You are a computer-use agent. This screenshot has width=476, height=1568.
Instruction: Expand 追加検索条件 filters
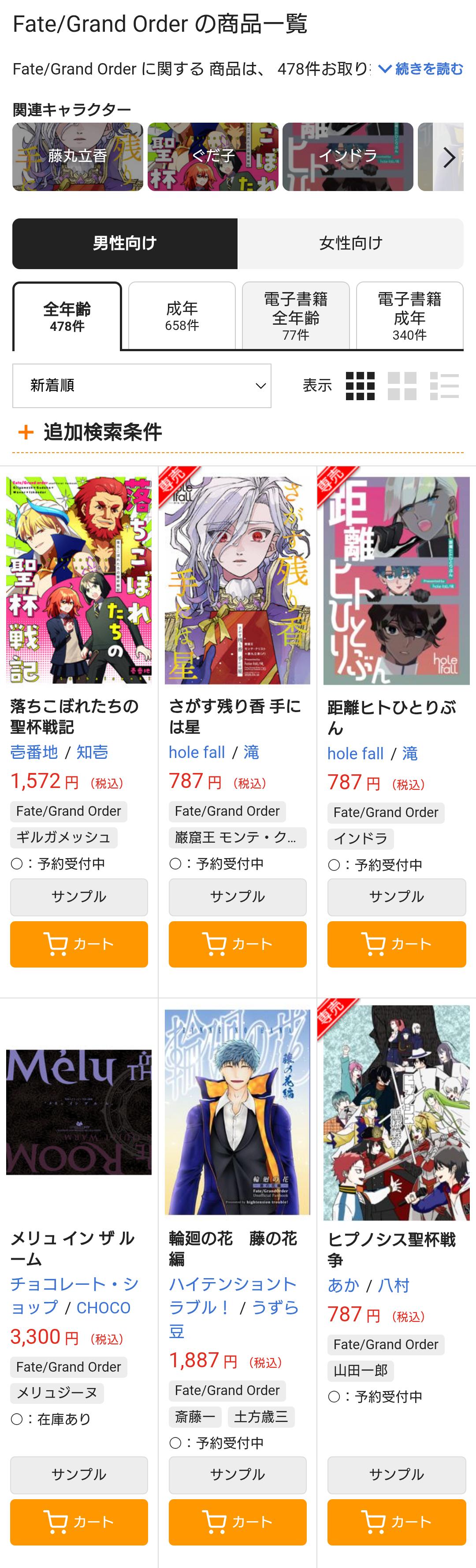point(91,432)
